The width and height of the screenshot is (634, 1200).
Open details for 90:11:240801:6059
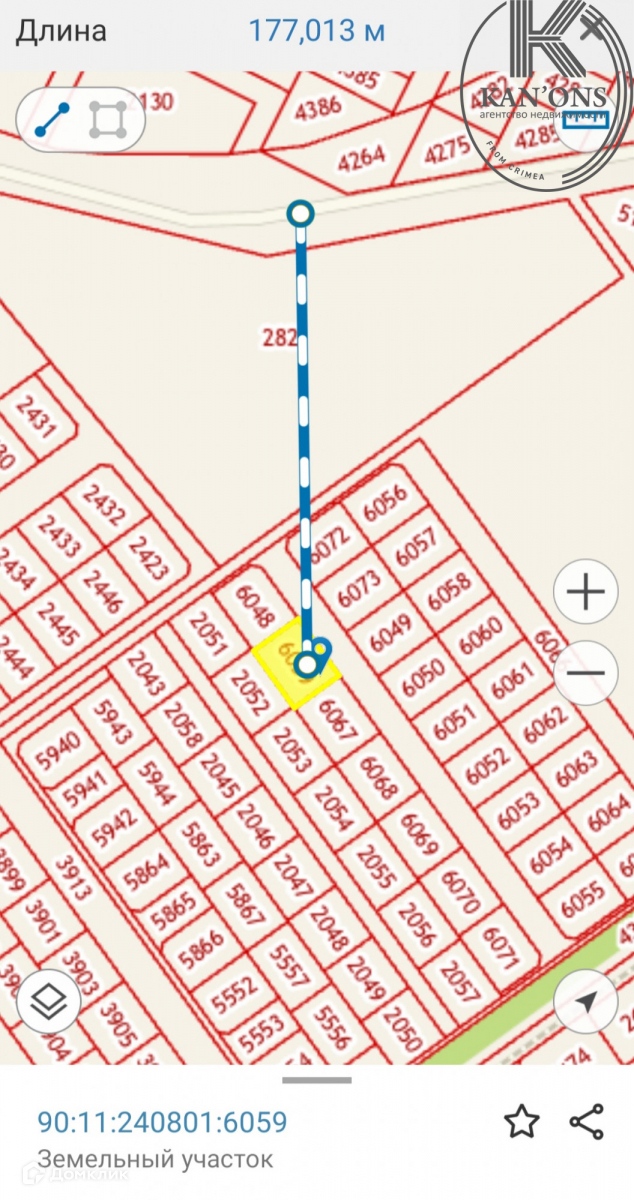[x=162, y=1122]
